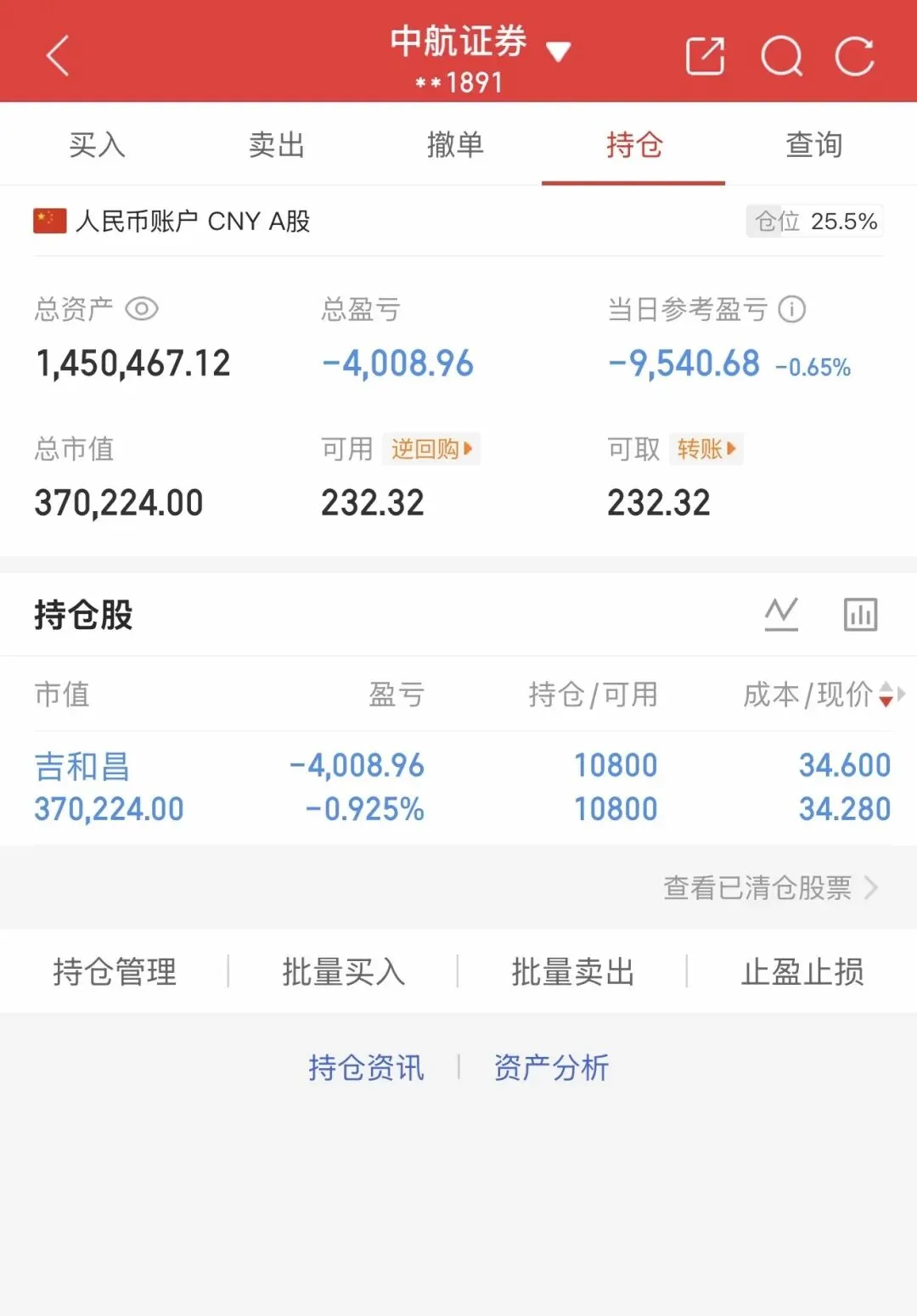Screen dimensions: 917x1316
Task: Open the bar chart view of holdings
Action: point(860,614)
